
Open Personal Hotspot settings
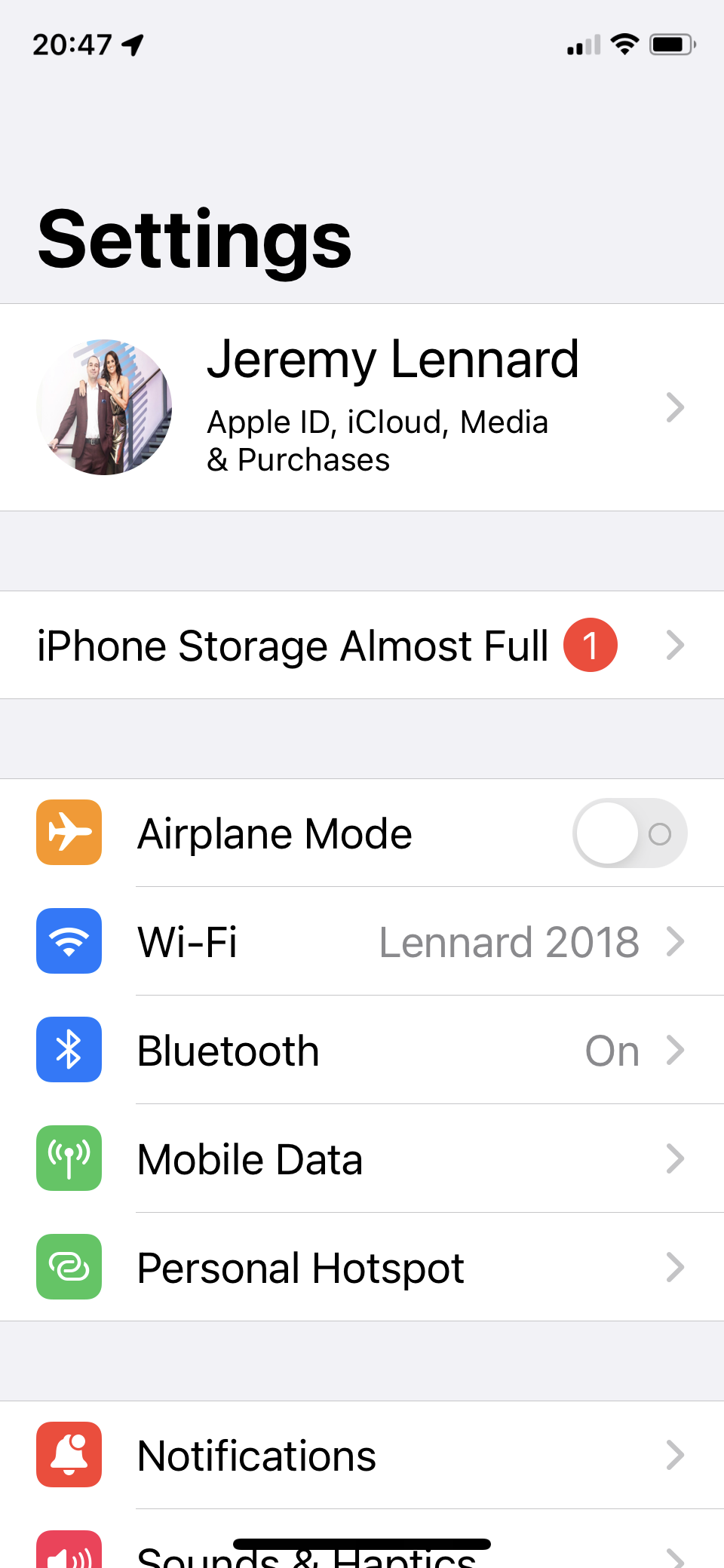coord(362,1268)
